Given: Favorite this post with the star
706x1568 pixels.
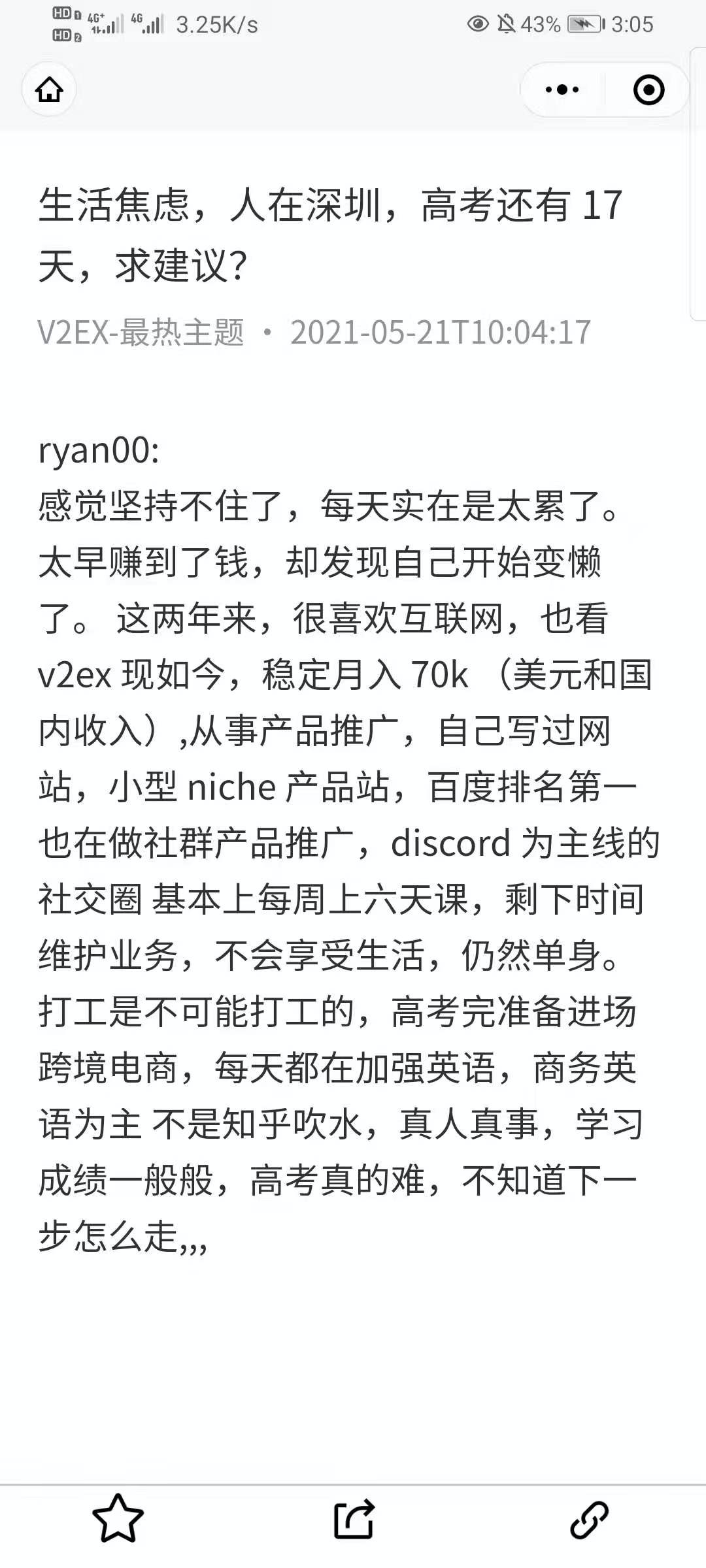Looking at the screenshot, I should (118, 1518).
